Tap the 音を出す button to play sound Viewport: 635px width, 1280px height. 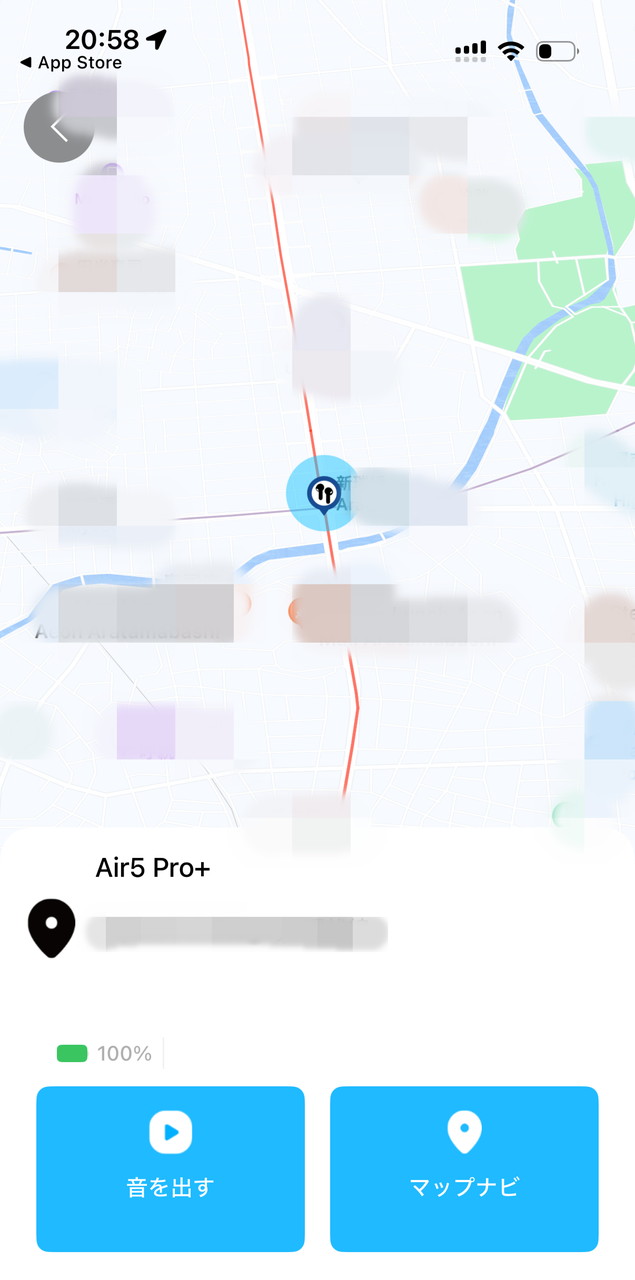170,1168
